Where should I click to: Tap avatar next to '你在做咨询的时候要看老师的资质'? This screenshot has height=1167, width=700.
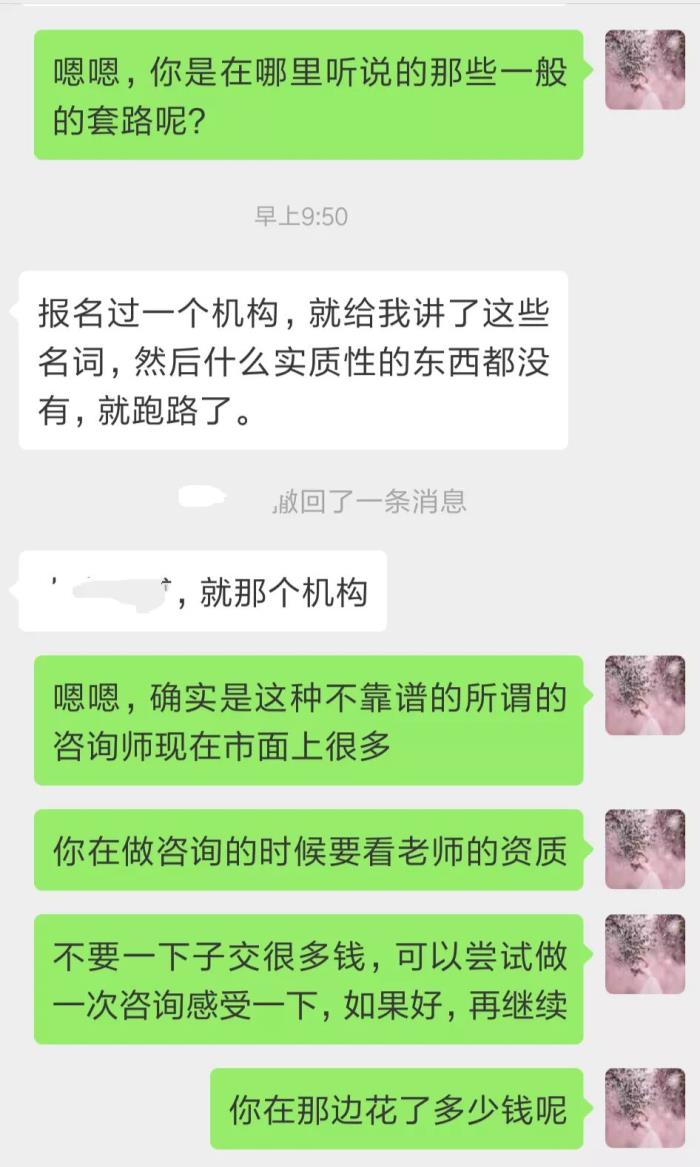(x=645, y=849)
